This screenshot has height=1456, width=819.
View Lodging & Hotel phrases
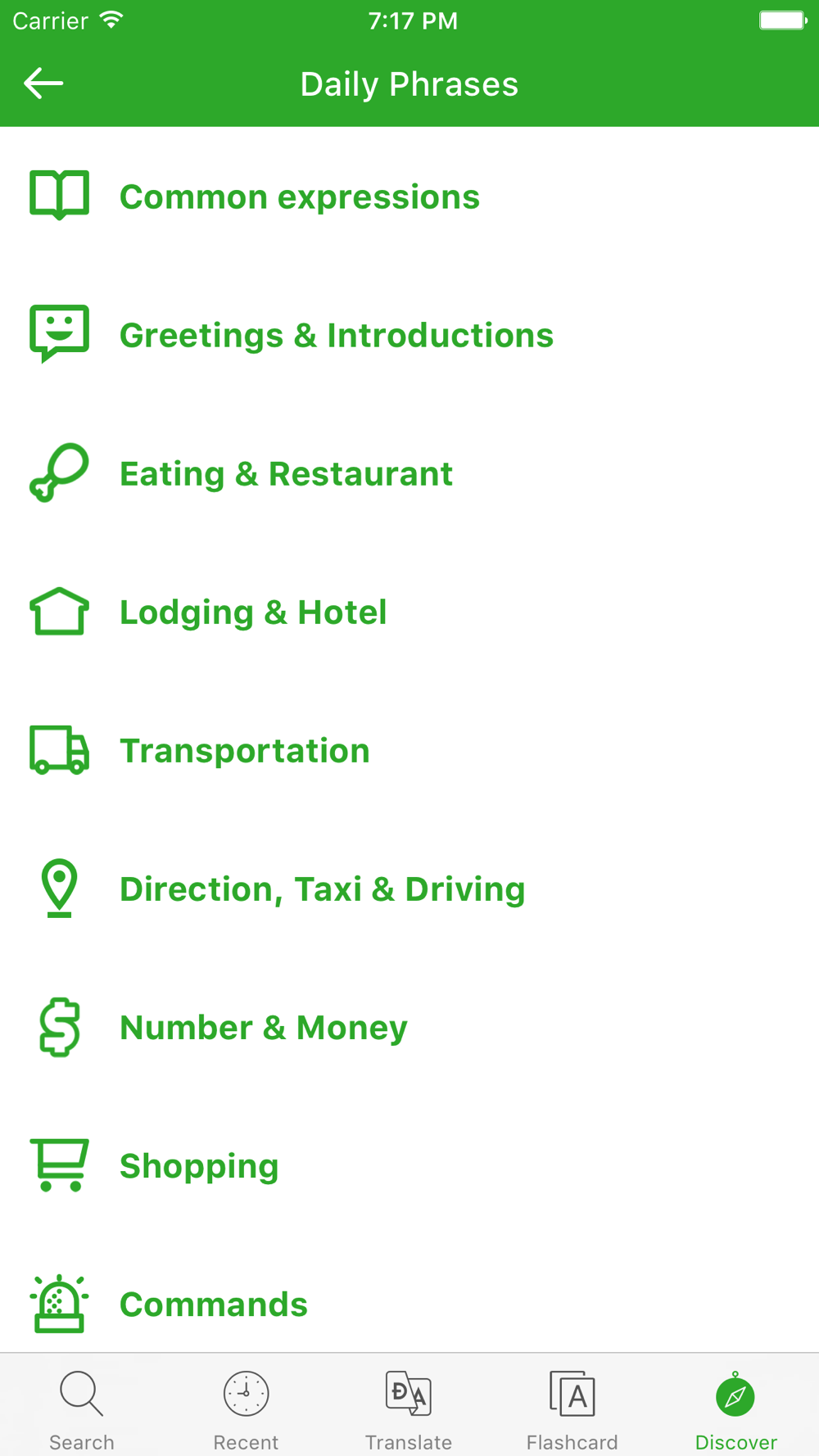tap(253, 612)
